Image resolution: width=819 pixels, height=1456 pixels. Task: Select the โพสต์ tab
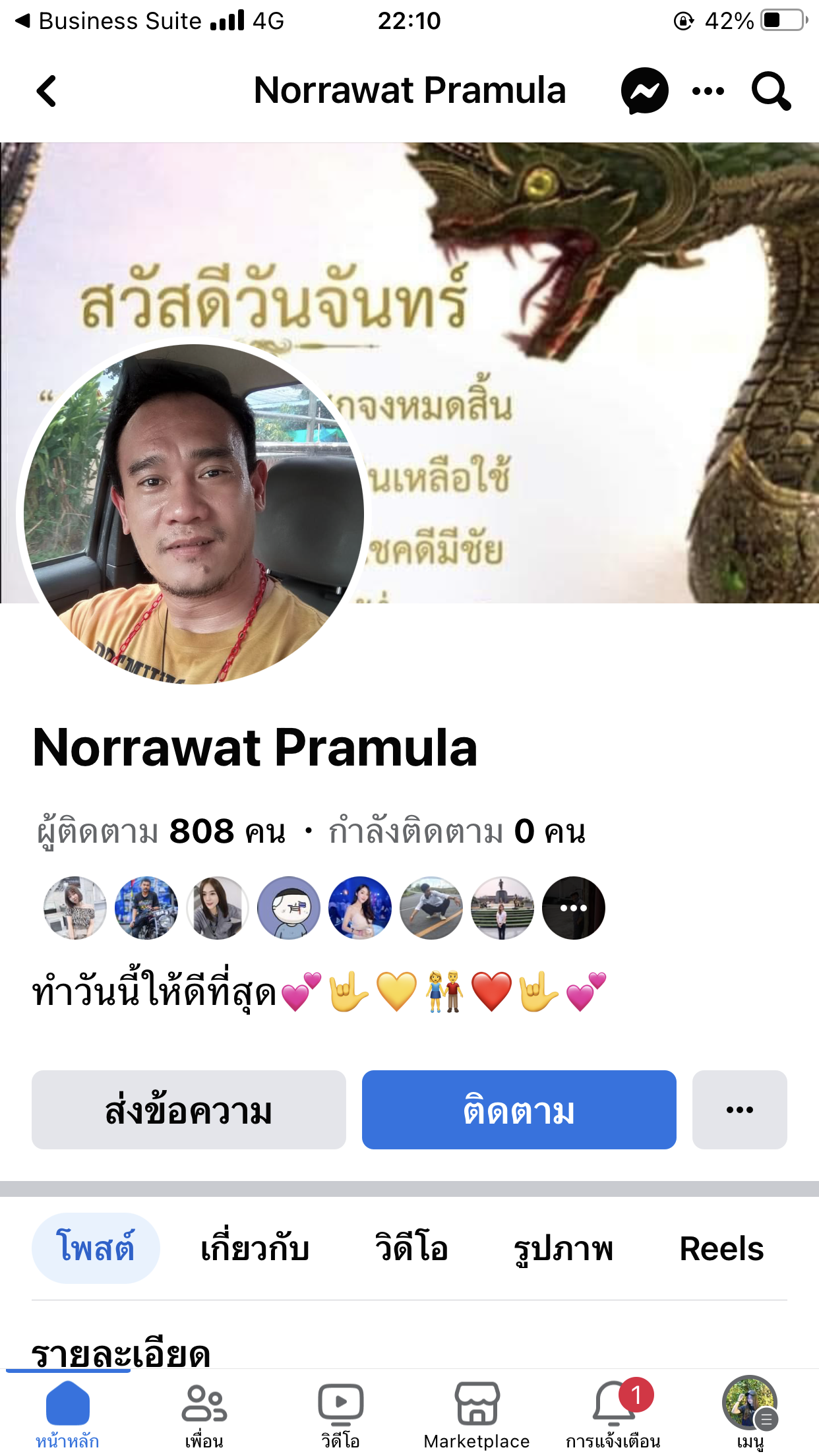96,1248
